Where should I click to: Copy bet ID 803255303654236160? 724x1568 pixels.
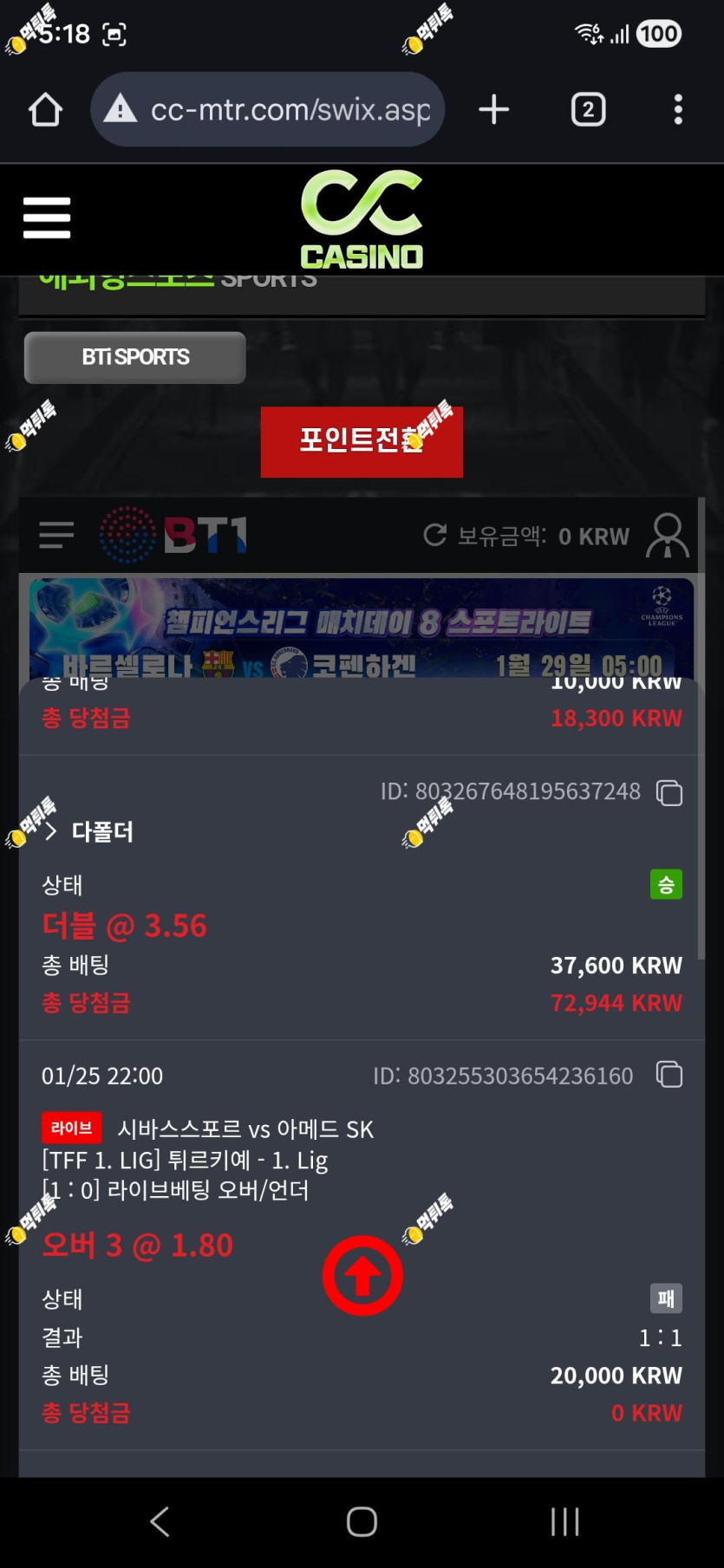669,1075
